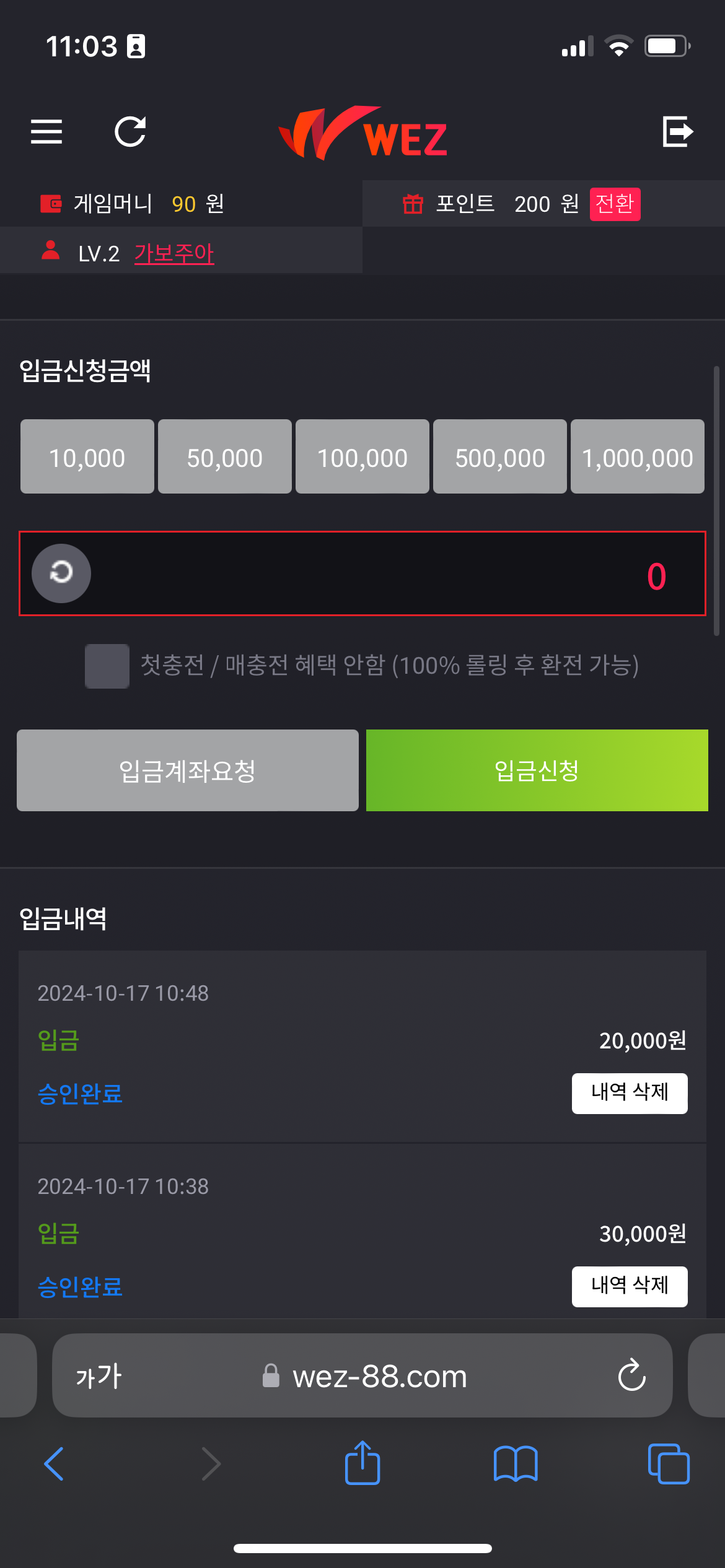Viewport: 725px width, 1568px height.
Task: Open the browser bookmarks
Action: click(516, 1463)
